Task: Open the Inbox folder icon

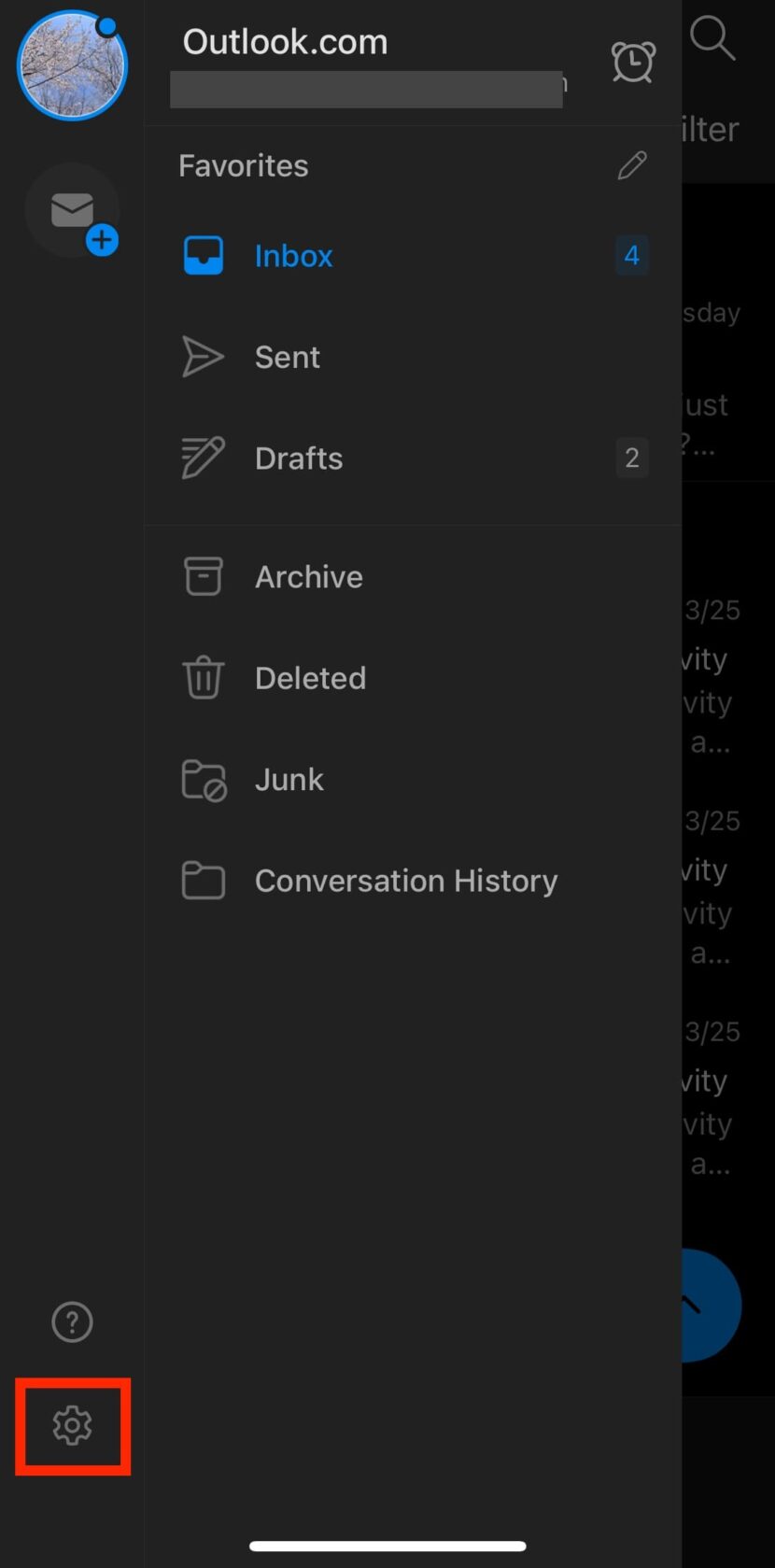Action: [x=204, y=254]
